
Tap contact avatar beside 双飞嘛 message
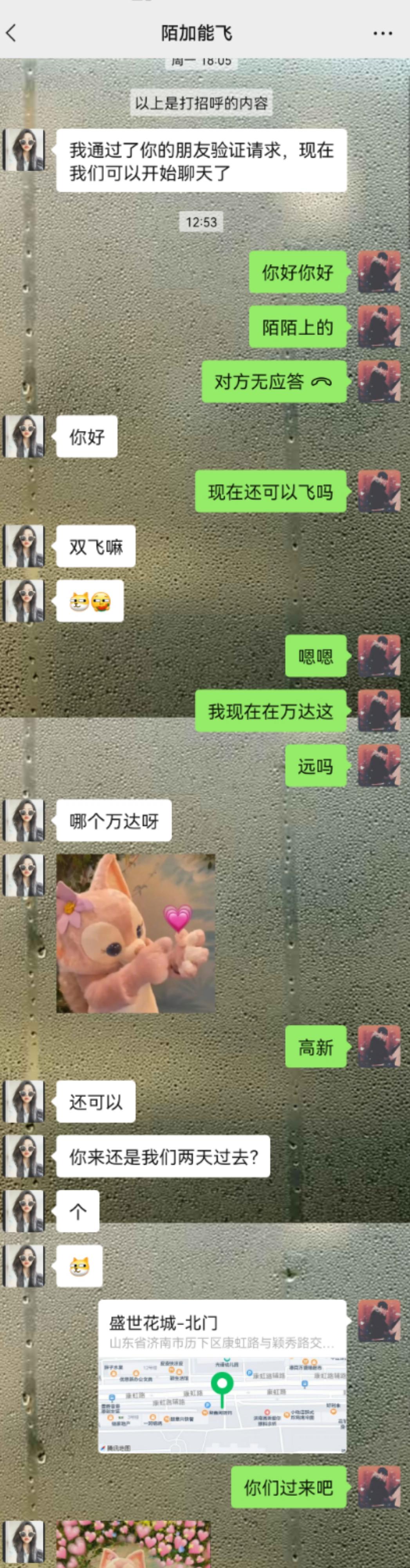click(x=24, y=546)
